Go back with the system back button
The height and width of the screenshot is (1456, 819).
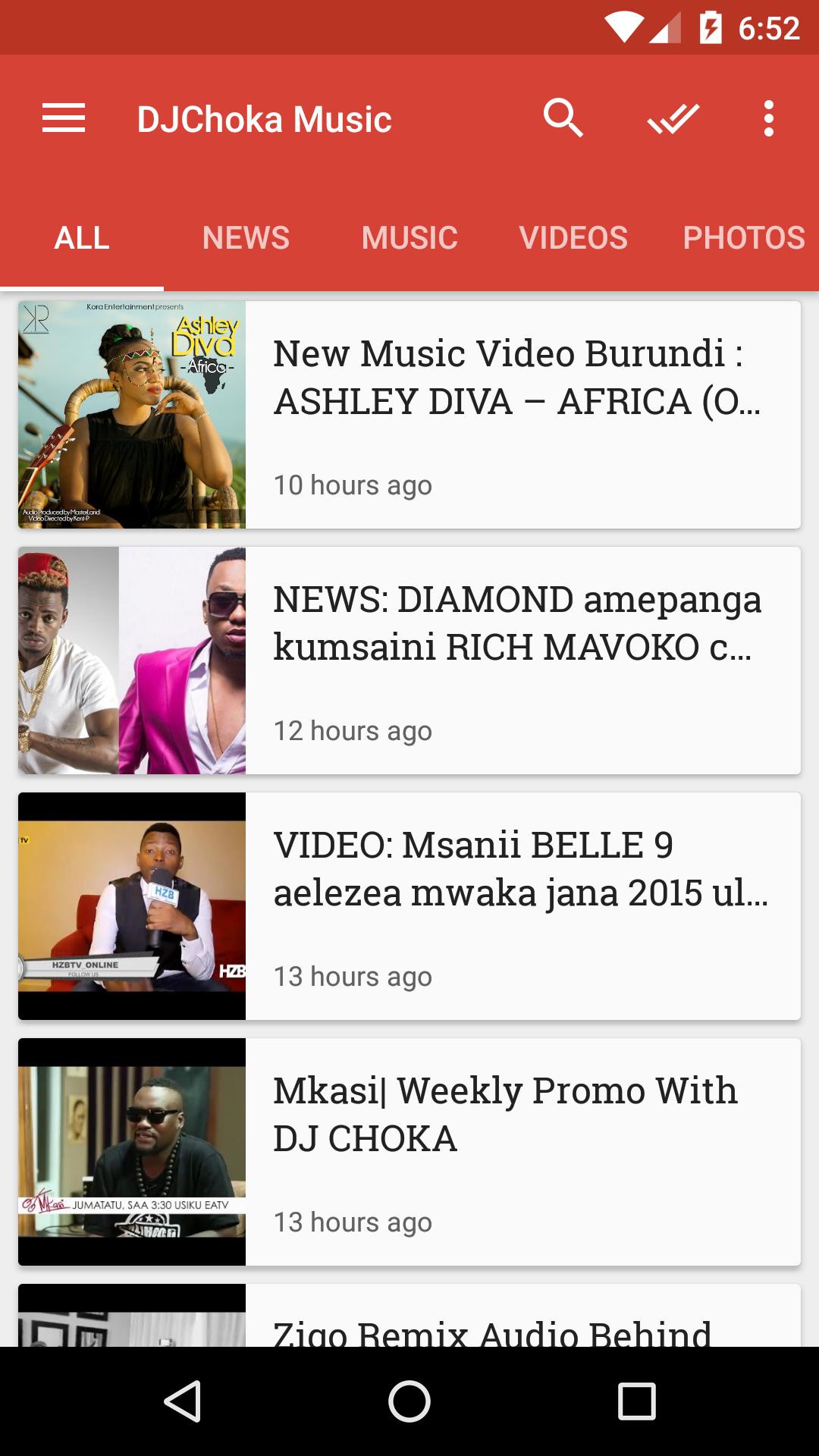(x=182, y=1401)
